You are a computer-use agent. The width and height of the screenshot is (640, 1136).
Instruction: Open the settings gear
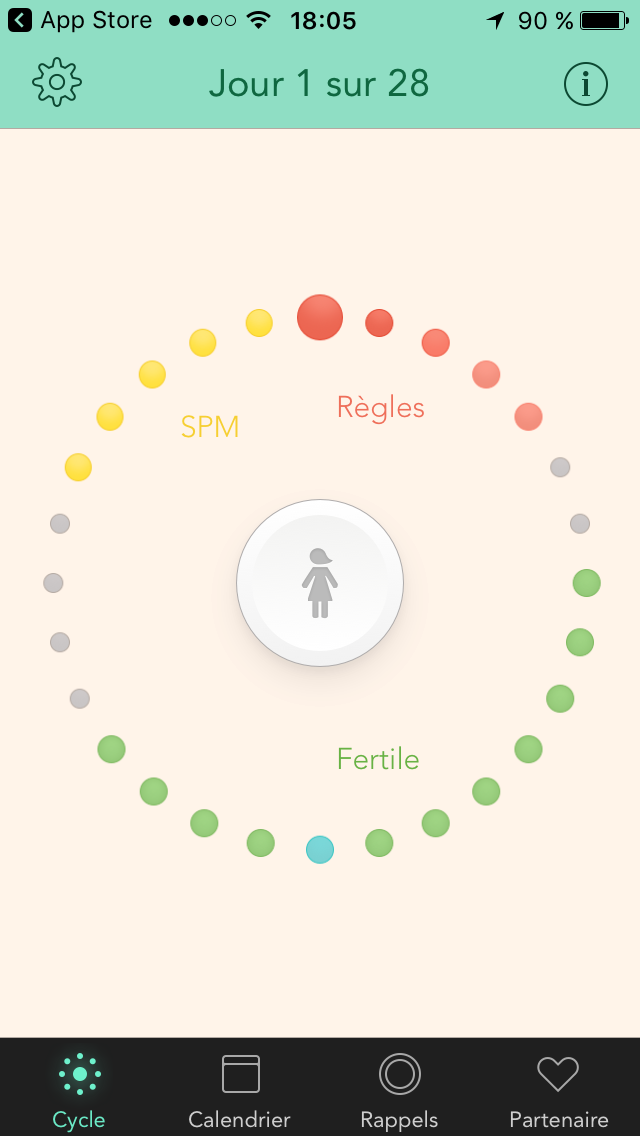point(57,83)
